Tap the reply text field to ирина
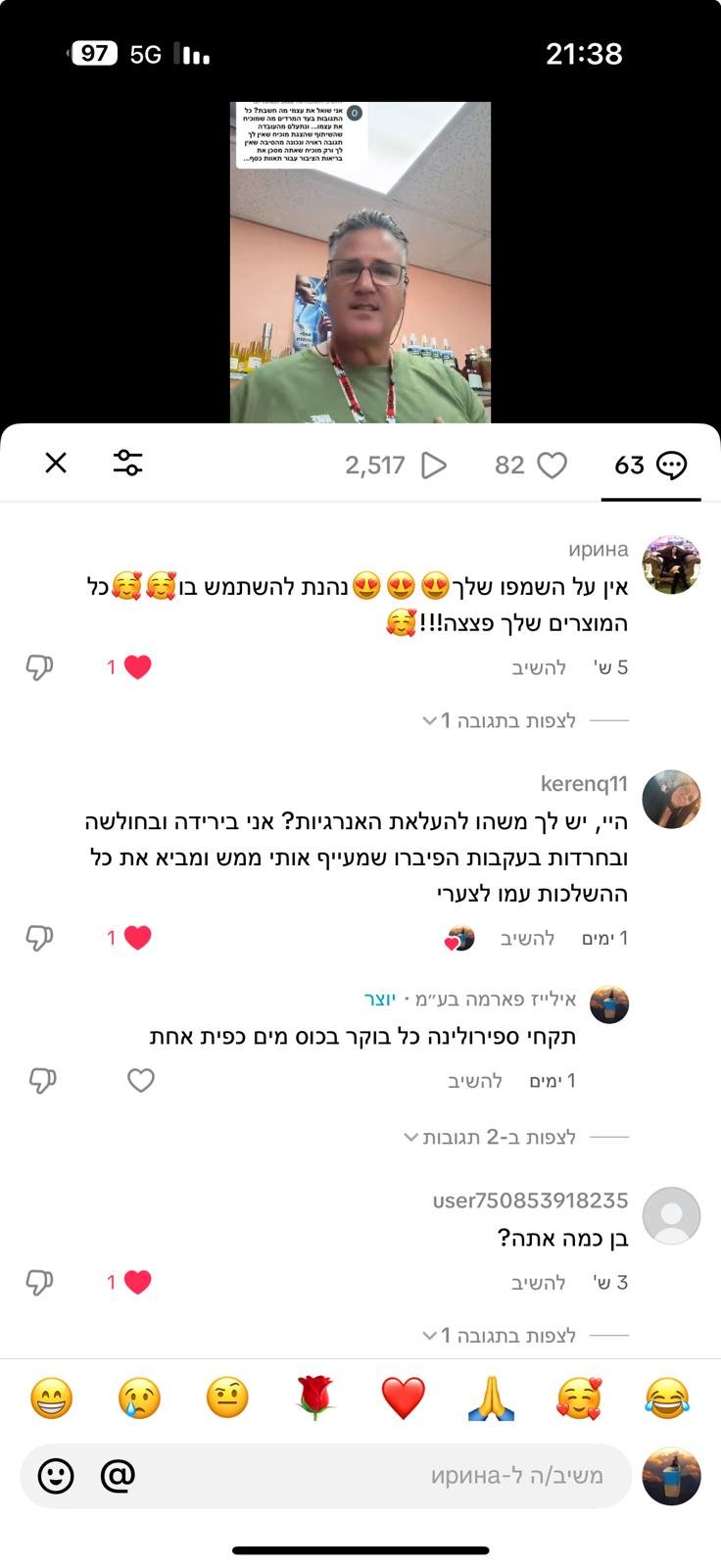721x1568 pixels. [x=392, y=1475]
